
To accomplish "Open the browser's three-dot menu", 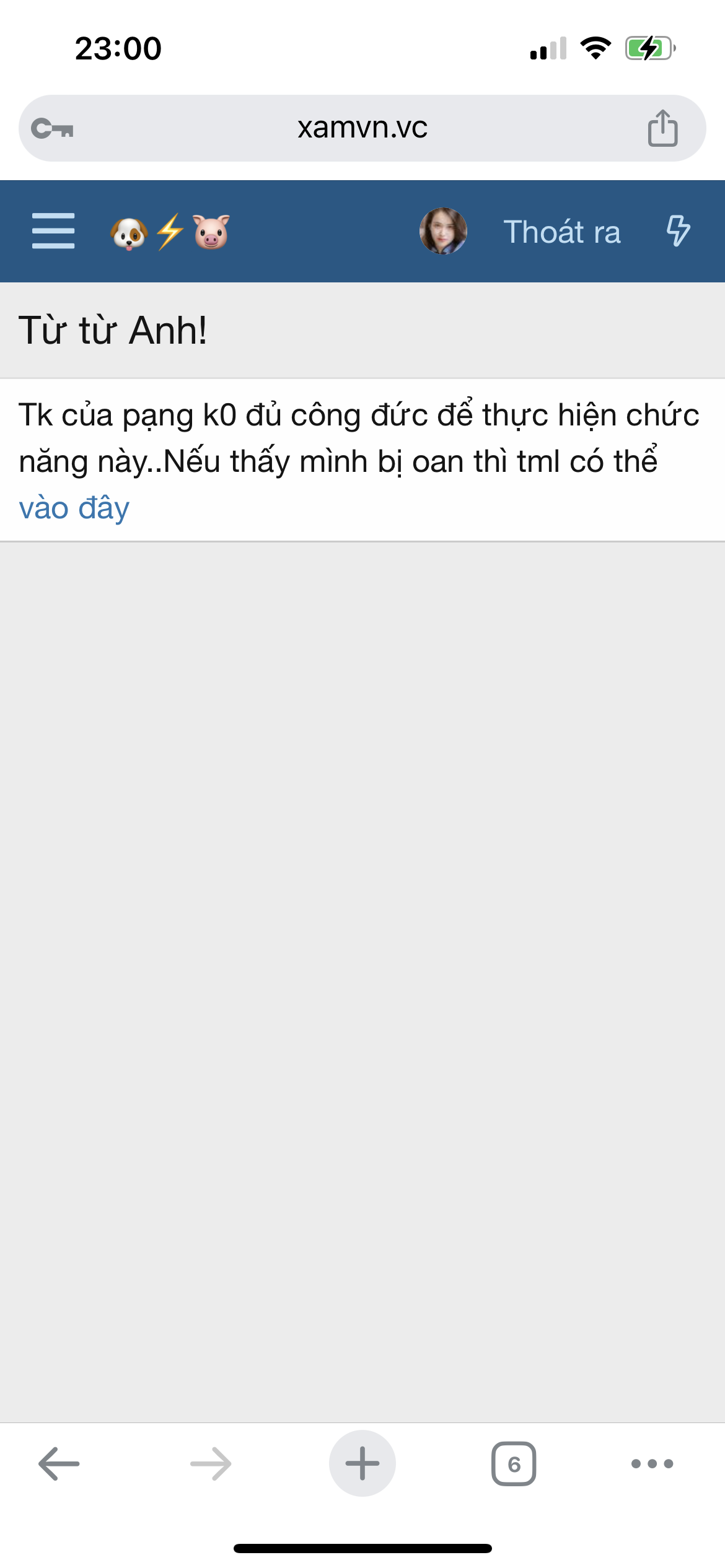I will tap(652, 1464).
